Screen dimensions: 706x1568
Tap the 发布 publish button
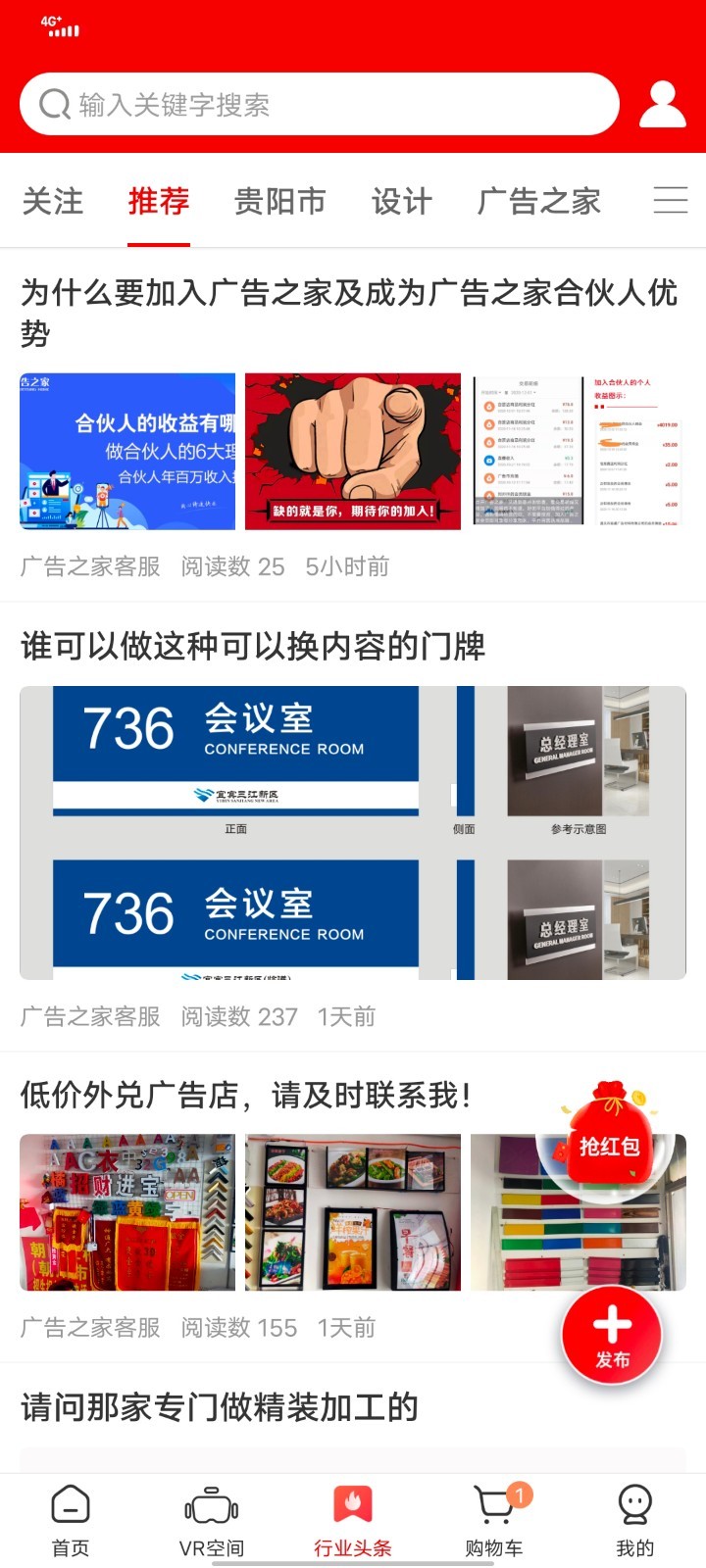pos(612,1334)
